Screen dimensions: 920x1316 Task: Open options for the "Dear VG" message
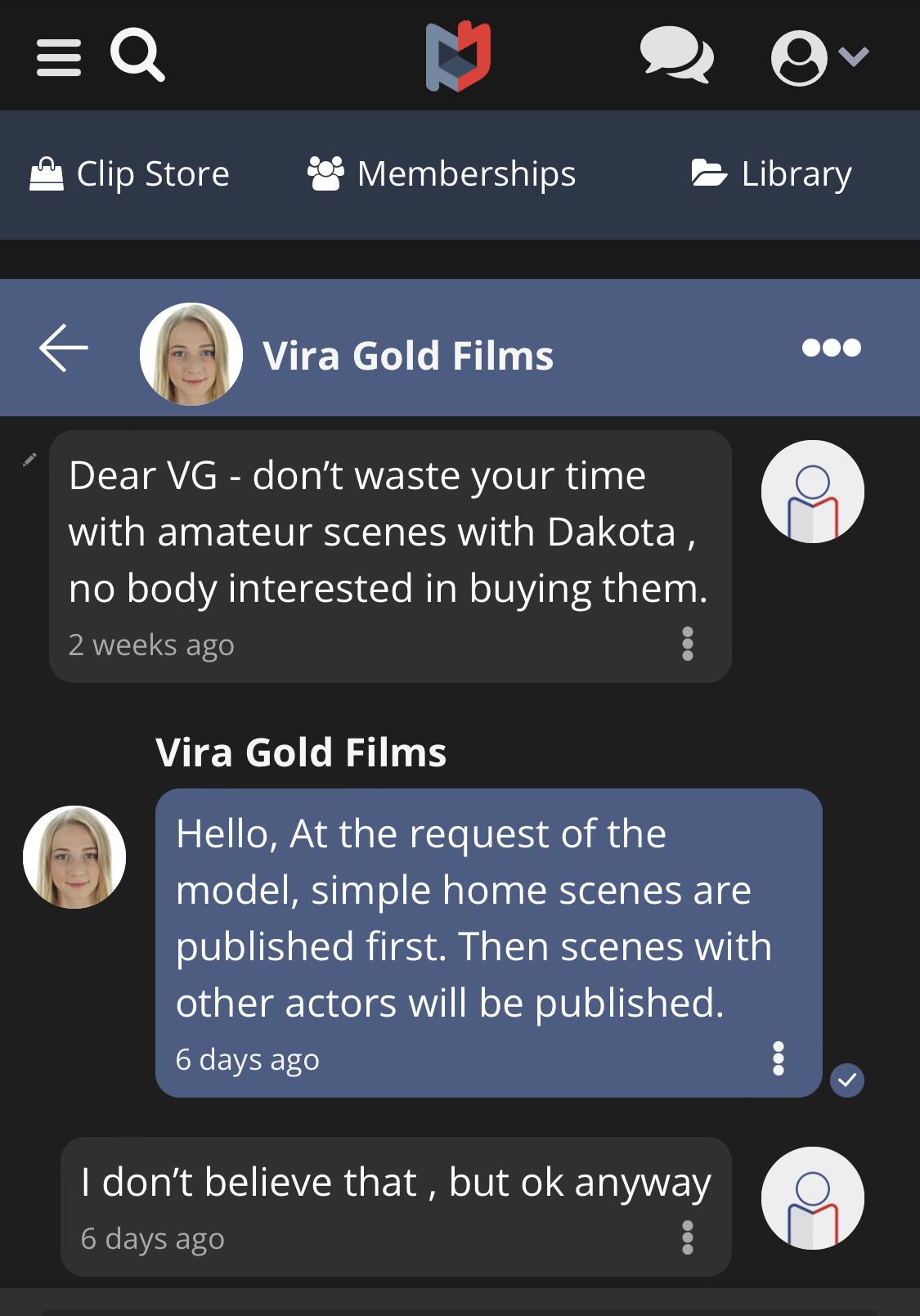688,644
